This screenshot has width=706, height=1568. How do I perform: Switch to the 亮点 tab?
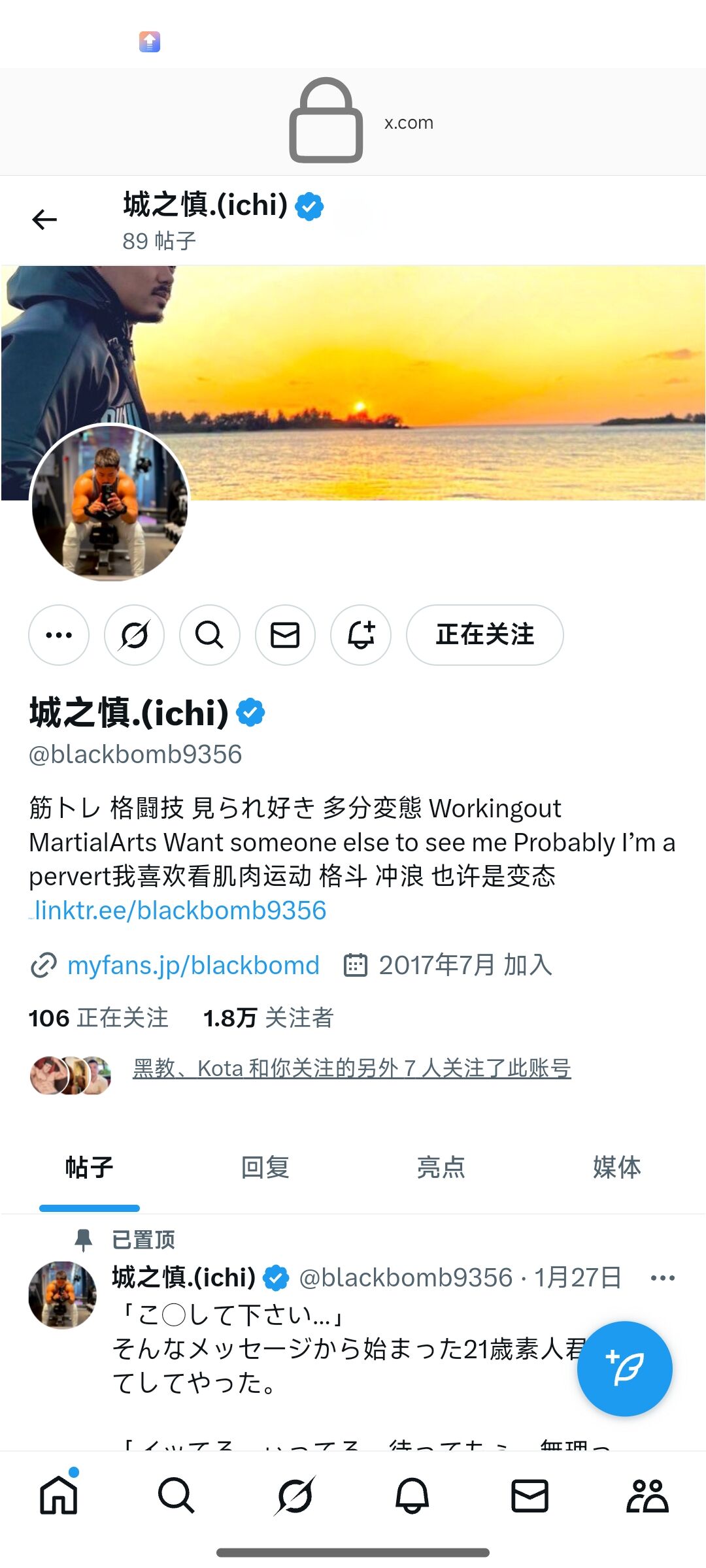pos(441,1167)
